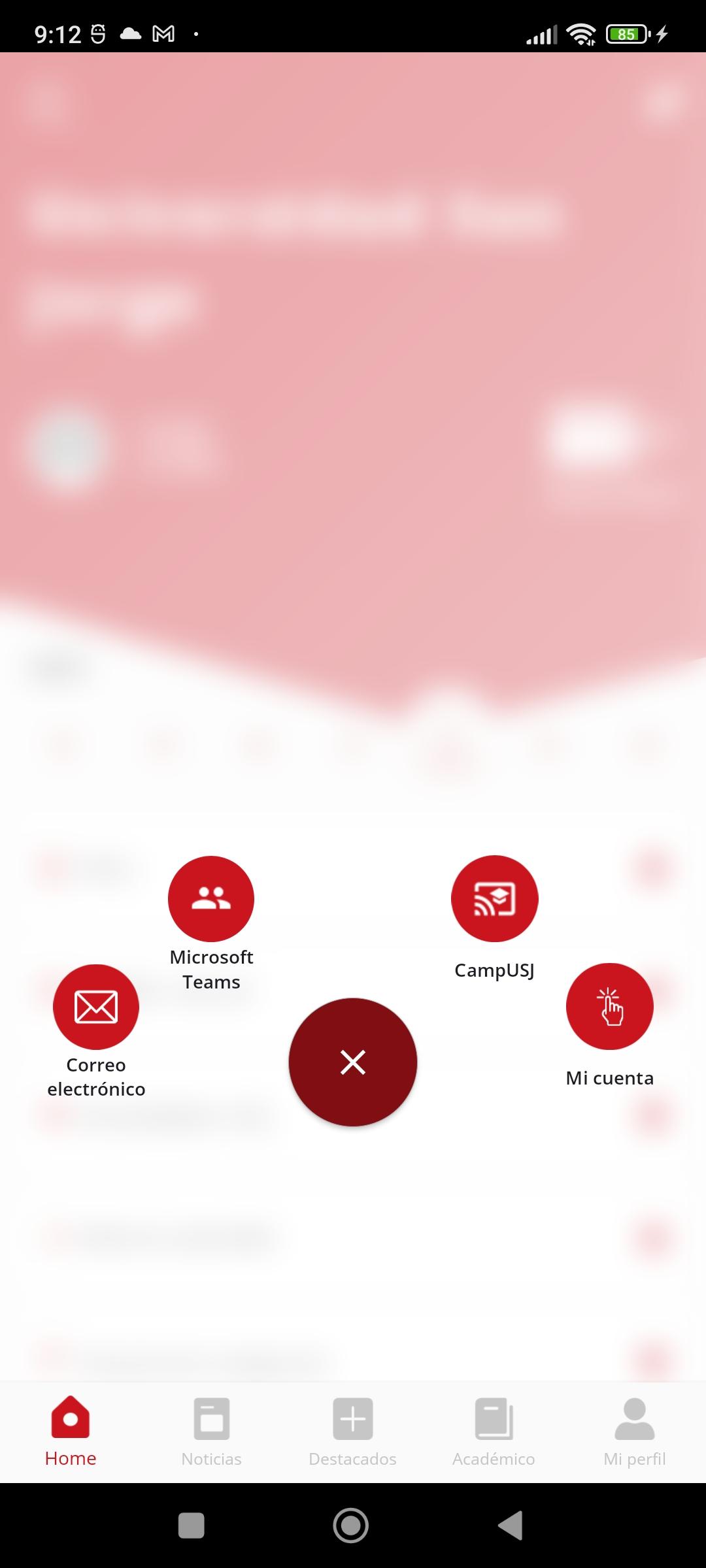Switch to the Académico tab
This screenshot has height=1568, width=706.
point(494,1432)
